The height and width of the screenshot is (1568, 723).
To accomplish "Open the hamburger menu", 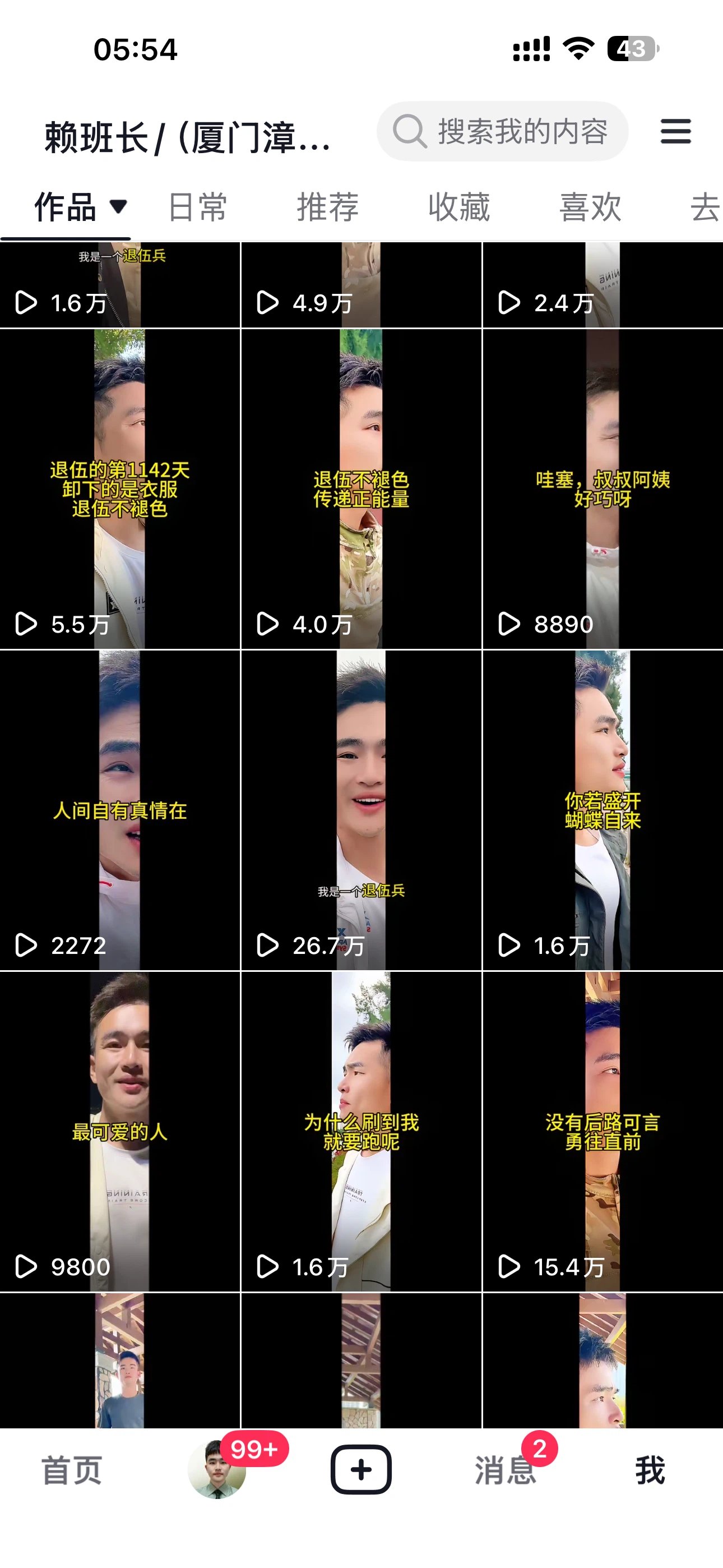I will [x=675, y=131].
